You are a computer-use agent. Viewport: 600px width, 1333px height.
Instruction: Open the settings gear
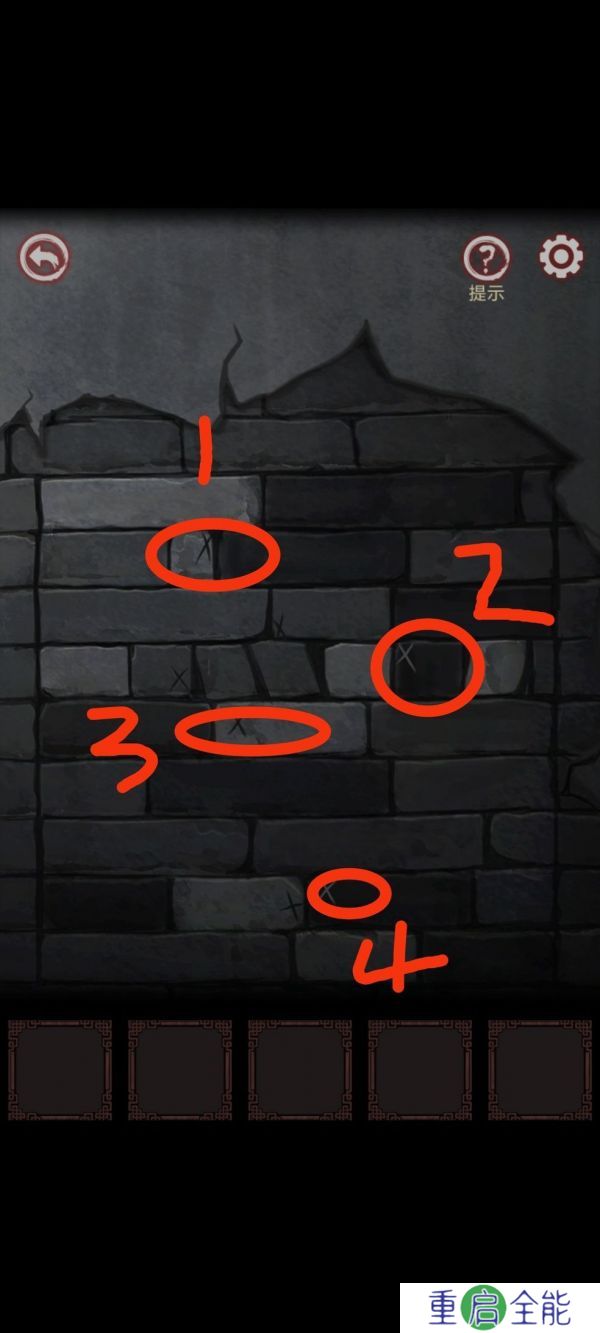point(561,258)
